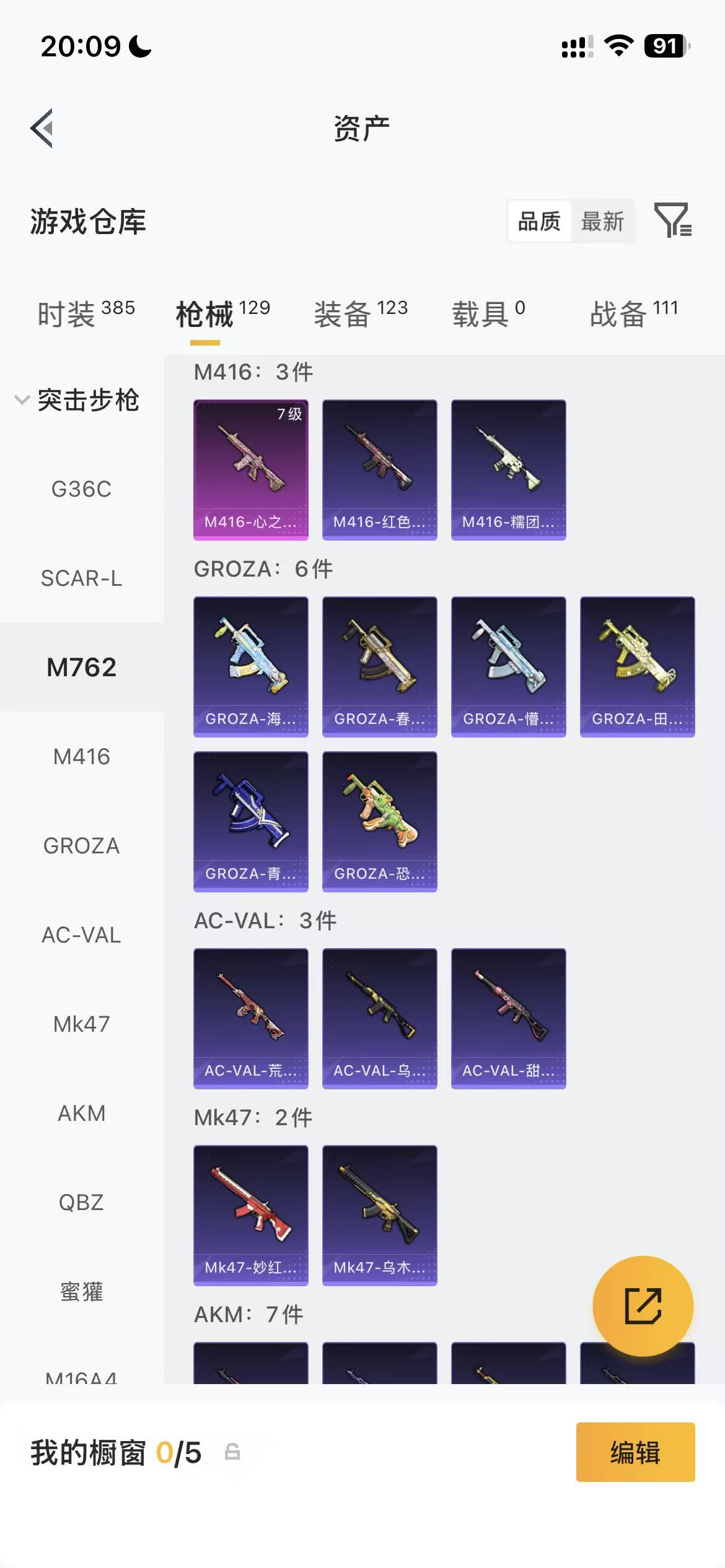Tap the 编辑 button for 我的橱窗
This screenshot has height=1568, width=725.
(636, 1452)
